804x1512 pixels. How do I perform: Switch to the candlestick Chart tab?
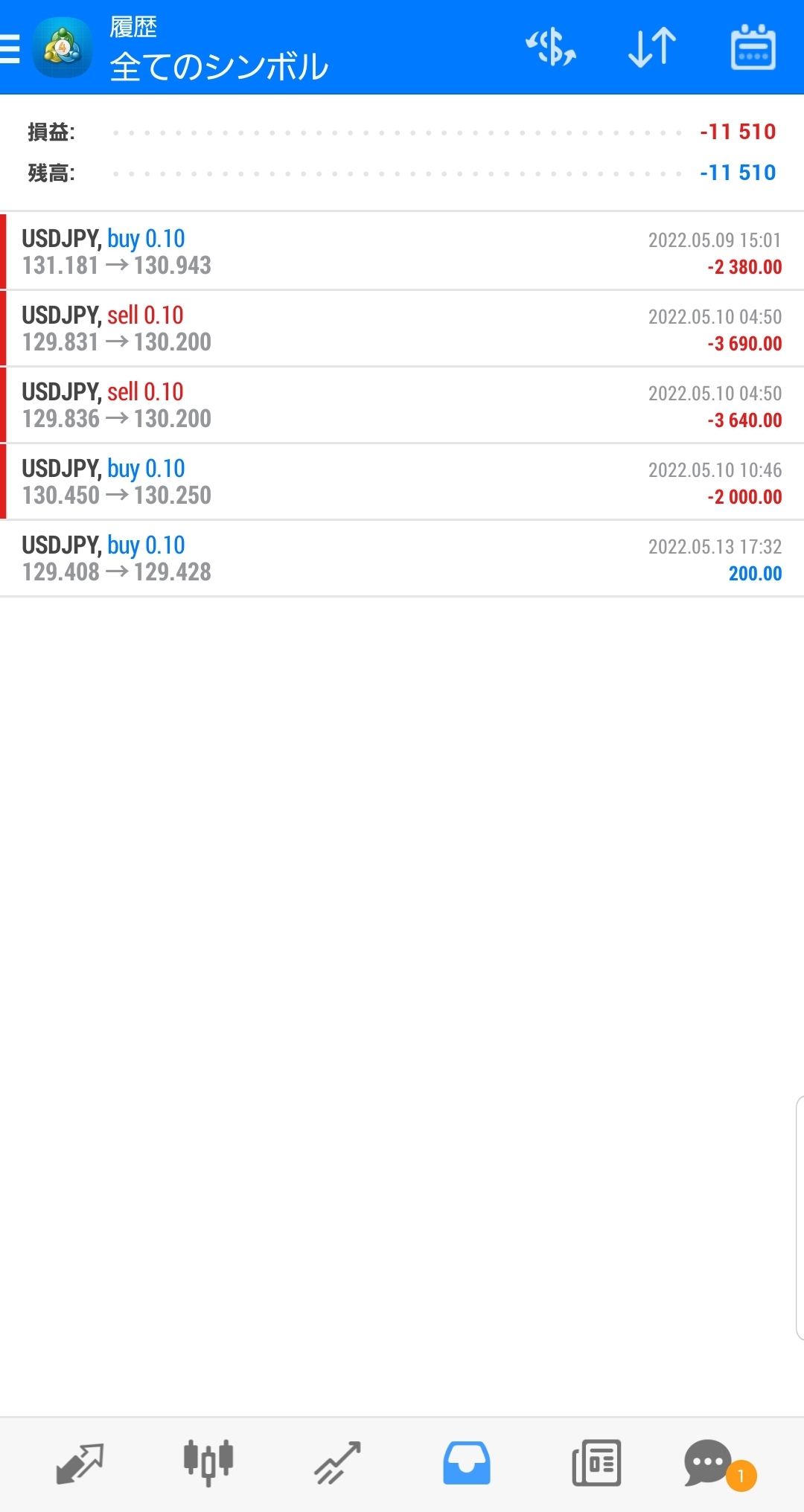pyautogui.click(x=208, y=1463)
